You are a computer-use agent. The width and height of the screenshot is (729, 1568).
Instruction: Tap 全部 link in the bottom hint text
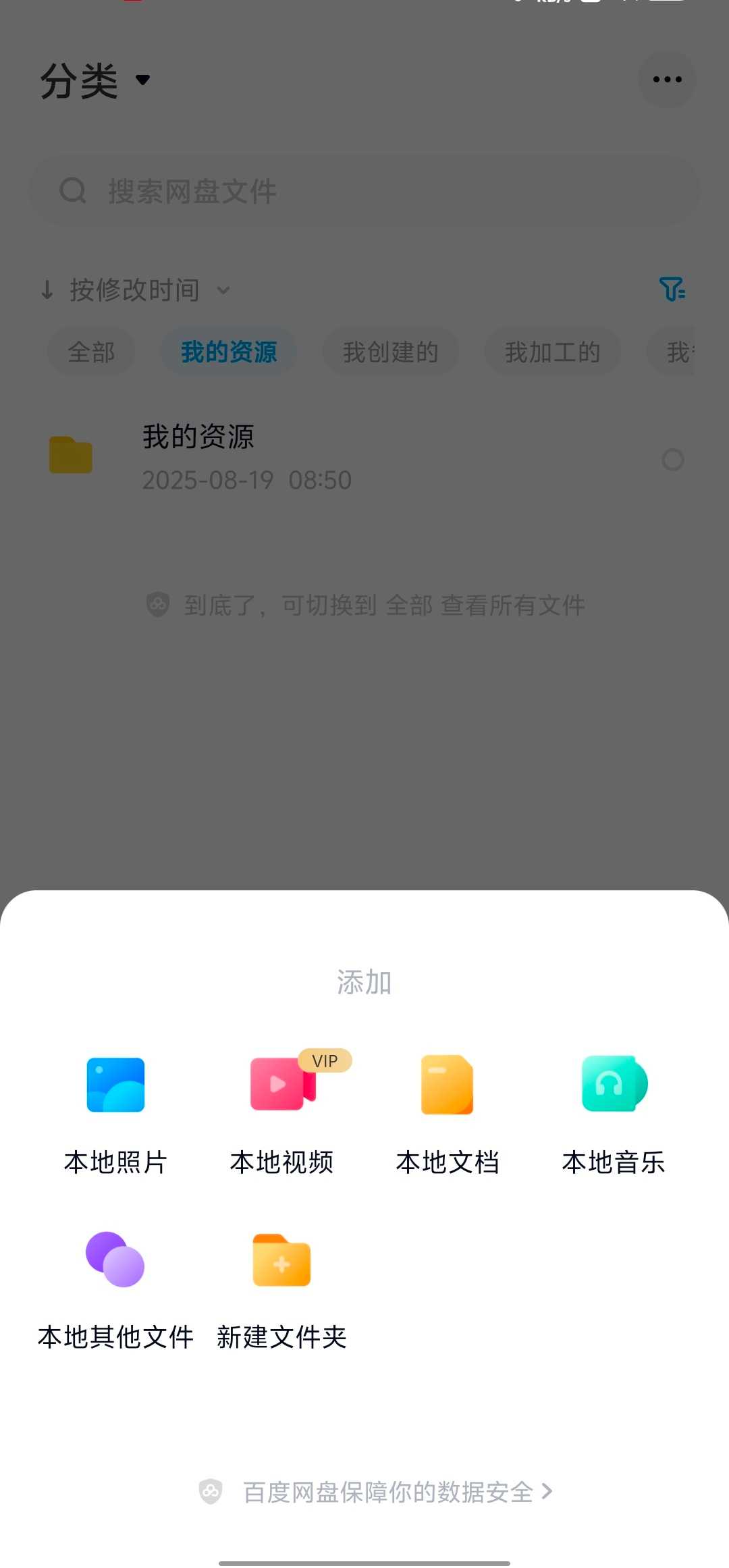(408, 606)
